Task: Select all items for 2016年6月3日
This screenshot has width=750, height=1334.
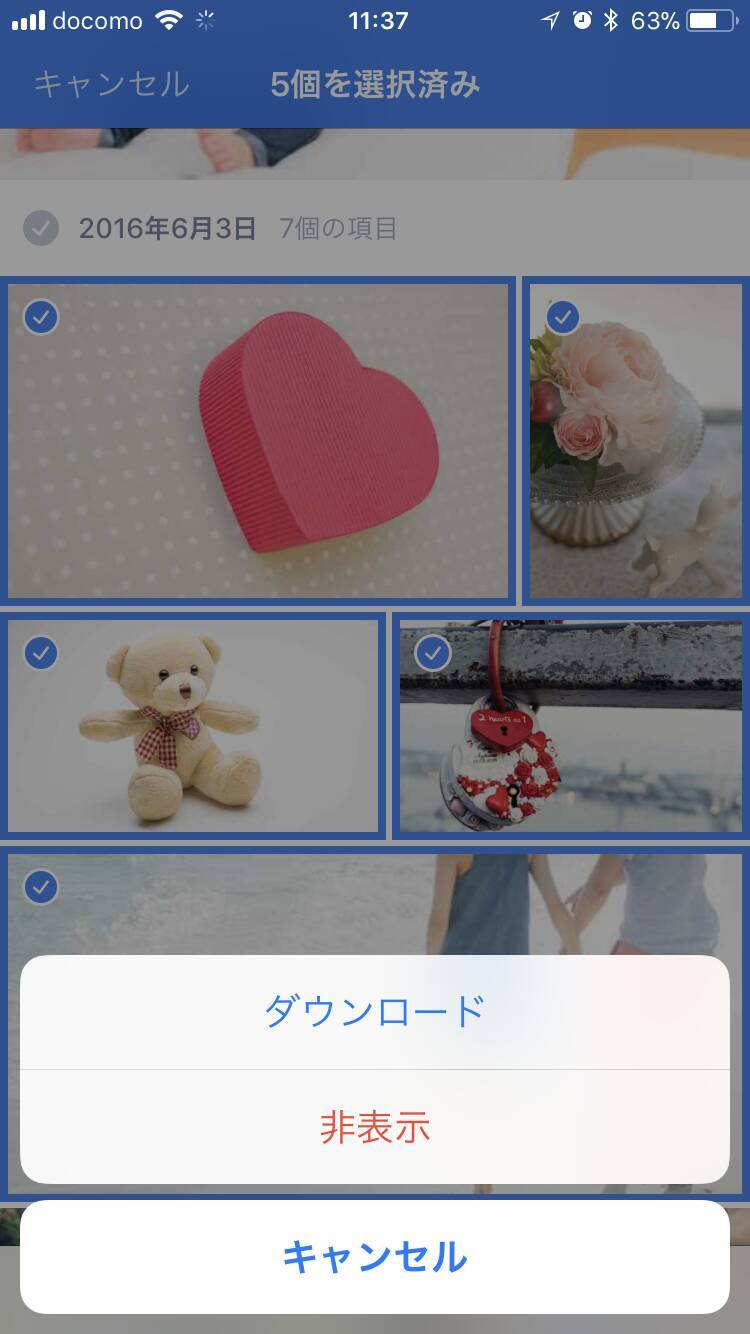Action: (41, 228)
